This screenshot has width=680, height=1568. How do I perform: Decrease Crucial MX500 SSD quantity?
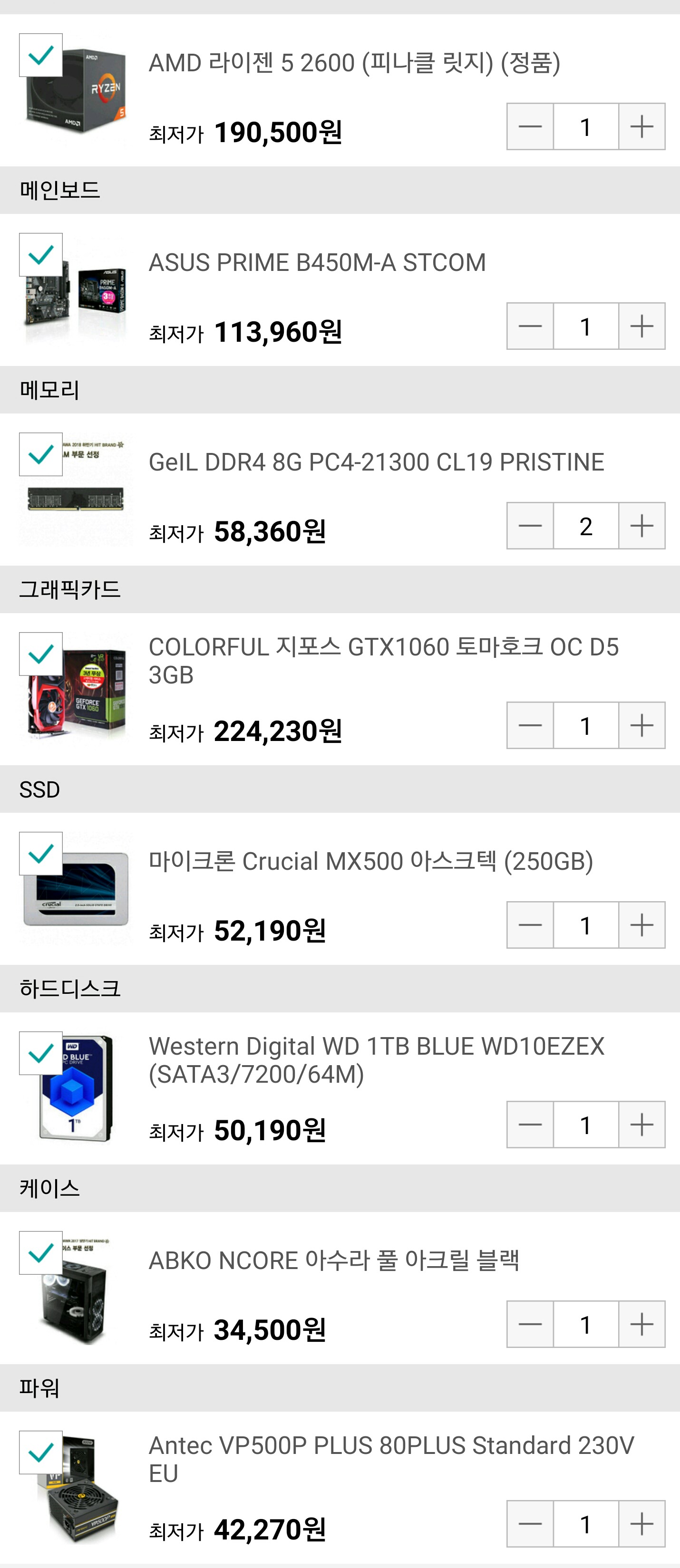(x=530, y=925)
